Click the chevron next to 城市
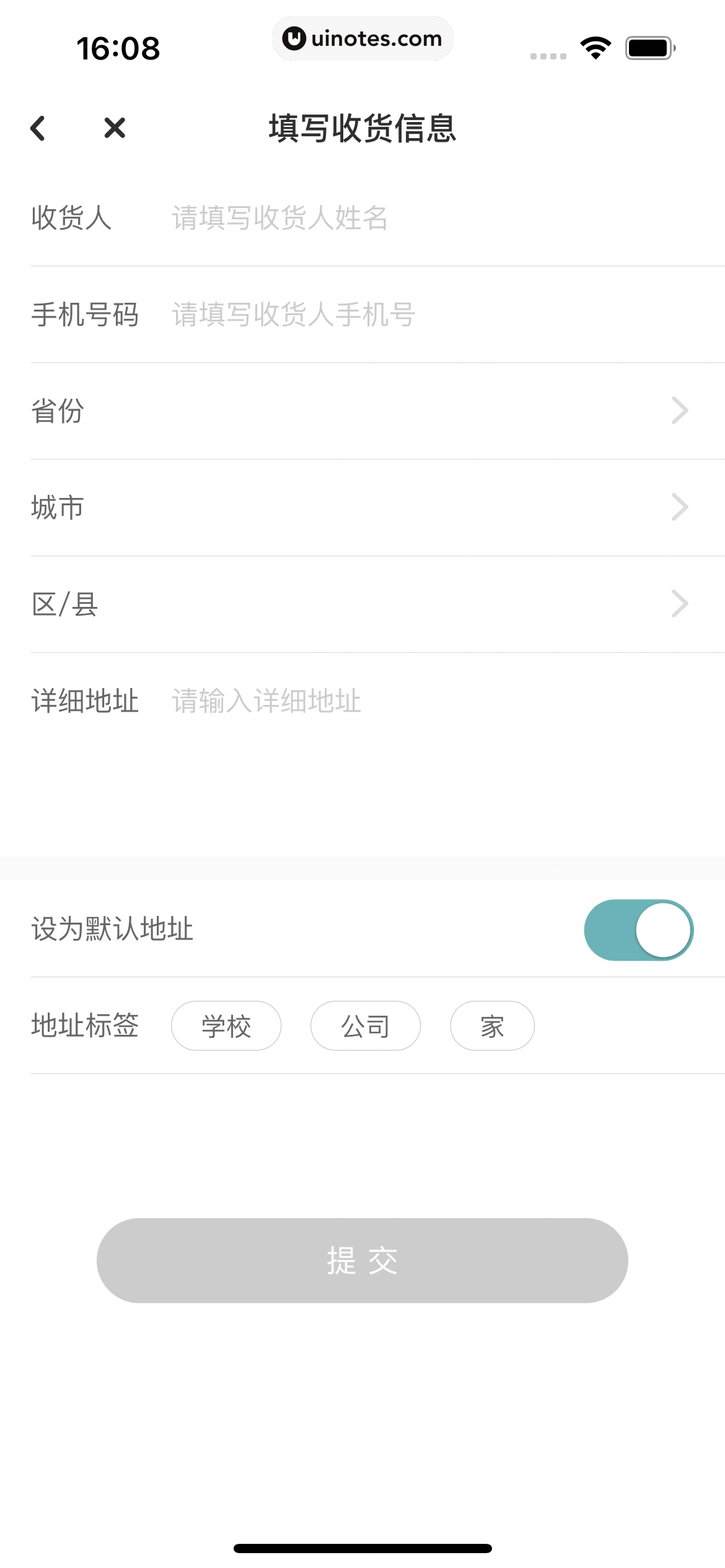 coord(680,507)
